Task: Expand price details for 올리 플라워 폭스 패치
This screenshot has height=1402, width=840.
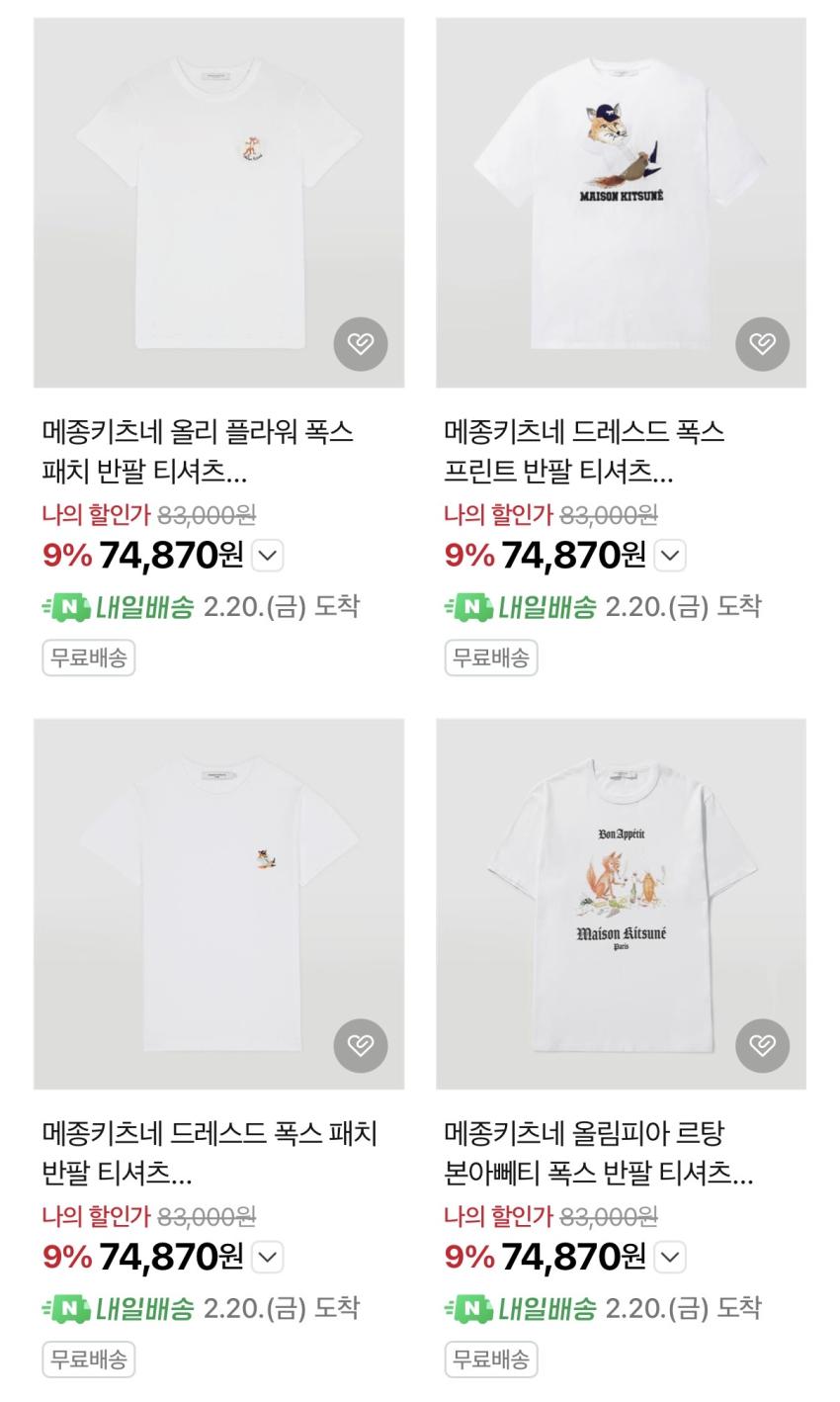Action: [x=268, y=556]
